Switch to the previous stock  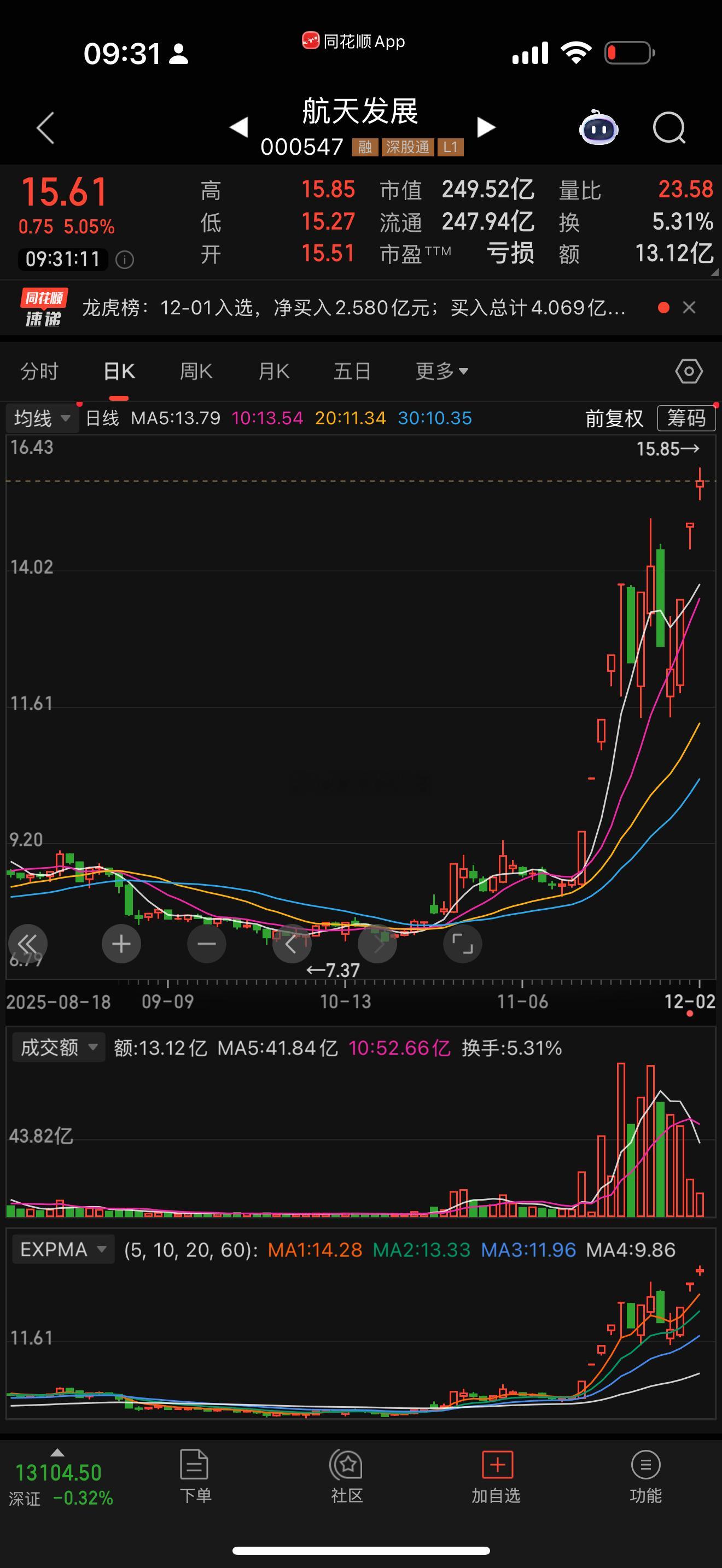click(x=238, y=127)
